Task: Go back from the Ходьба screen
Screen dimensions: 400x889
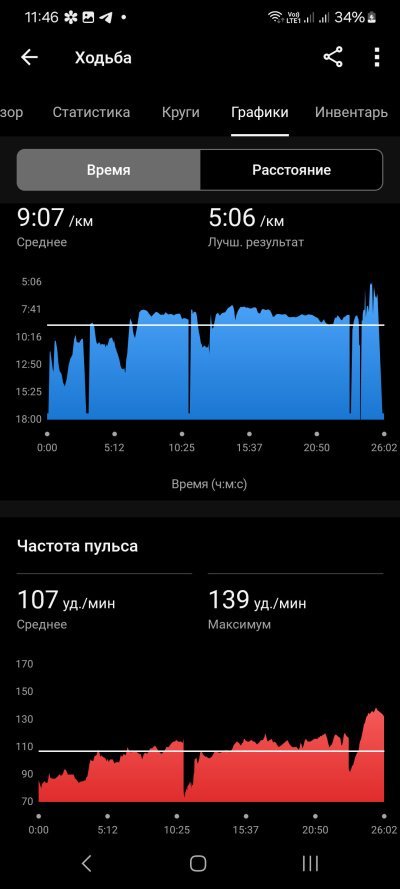Action: click(x=29, y=57)
